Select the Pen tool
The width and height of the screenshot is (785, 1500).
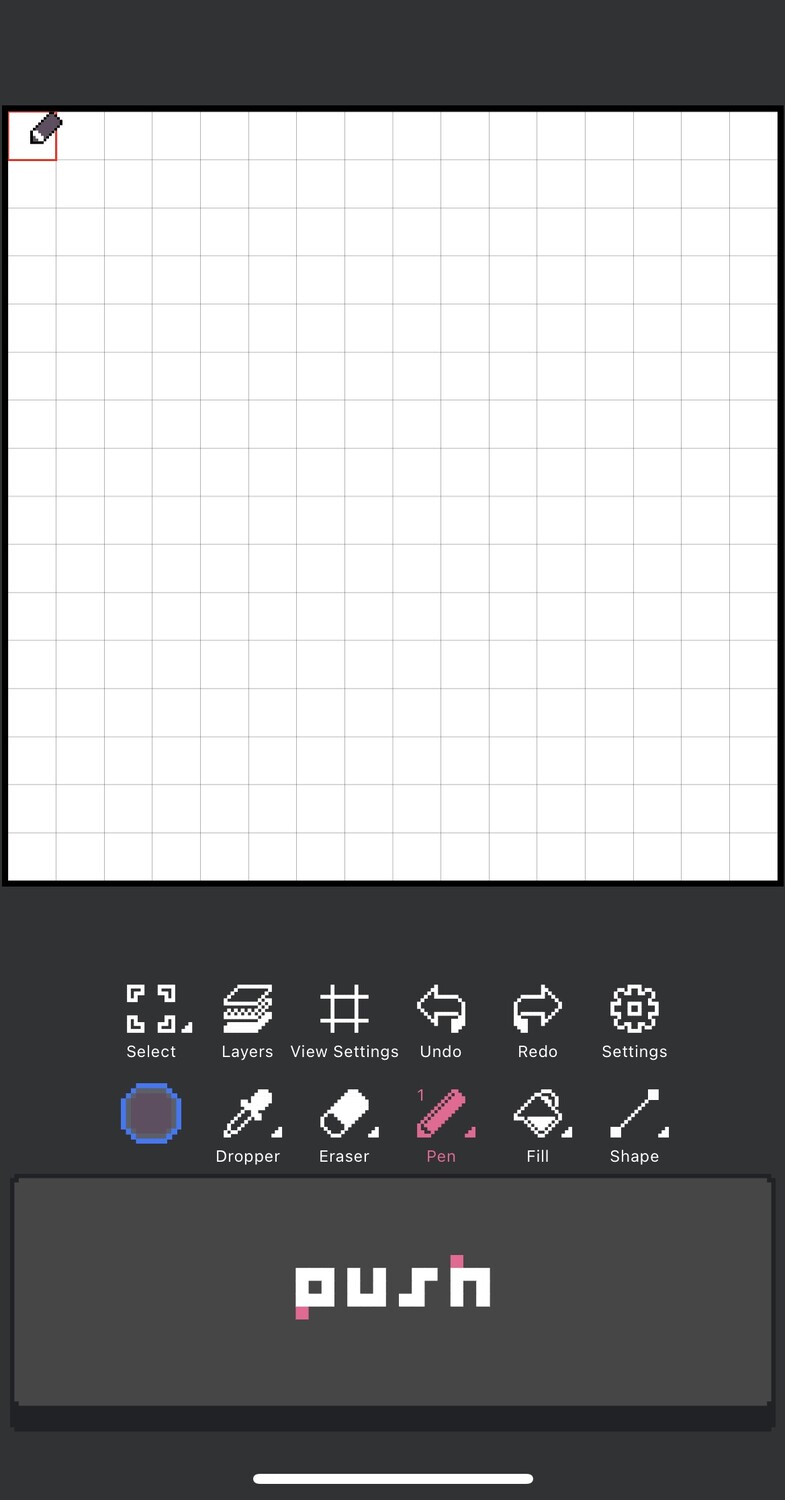click(441, 1113)
